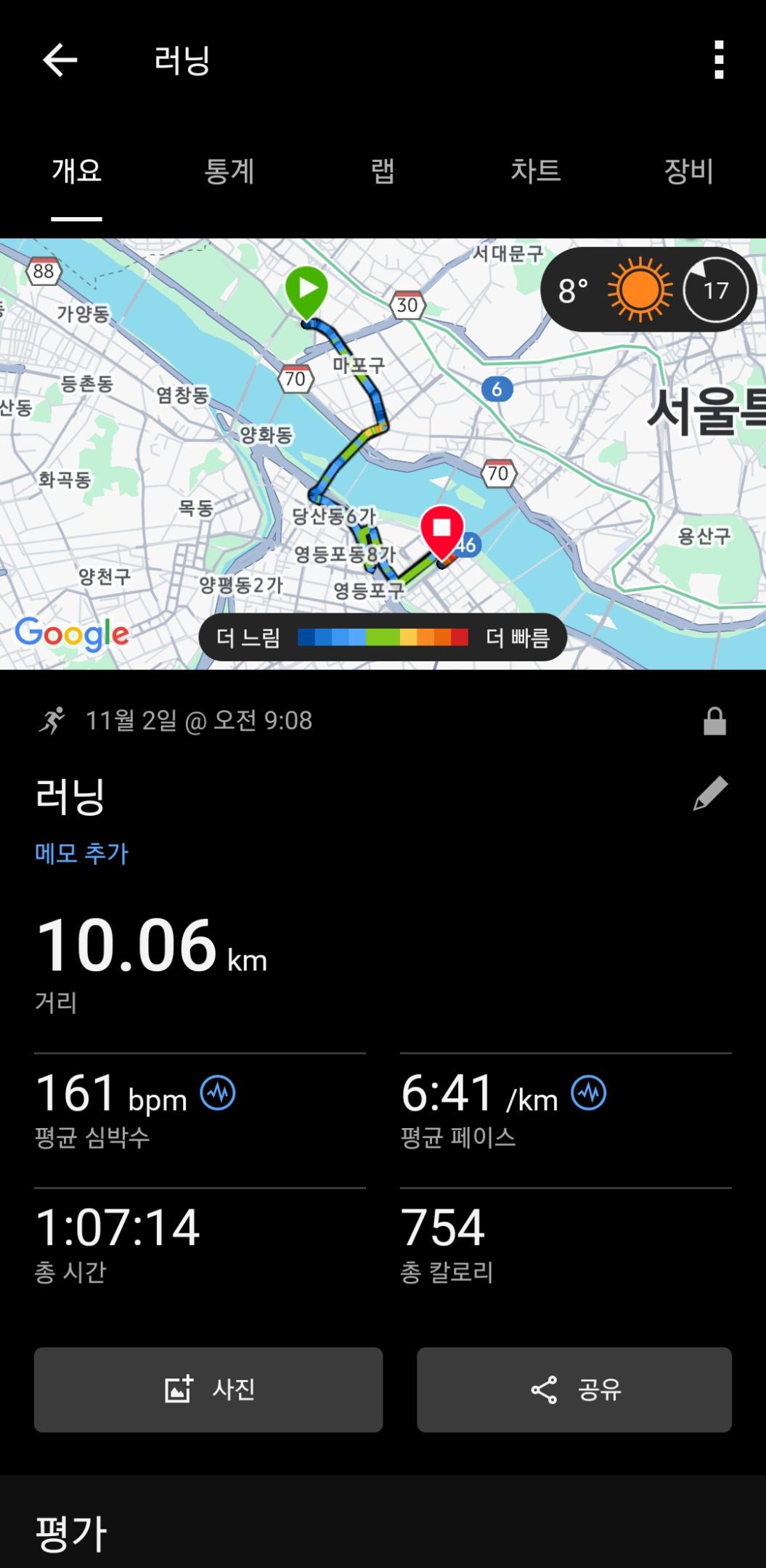Expand the 평가 section
Image resolution: width=766 pixels, height=1568 pixels.
coord(70,1528)
